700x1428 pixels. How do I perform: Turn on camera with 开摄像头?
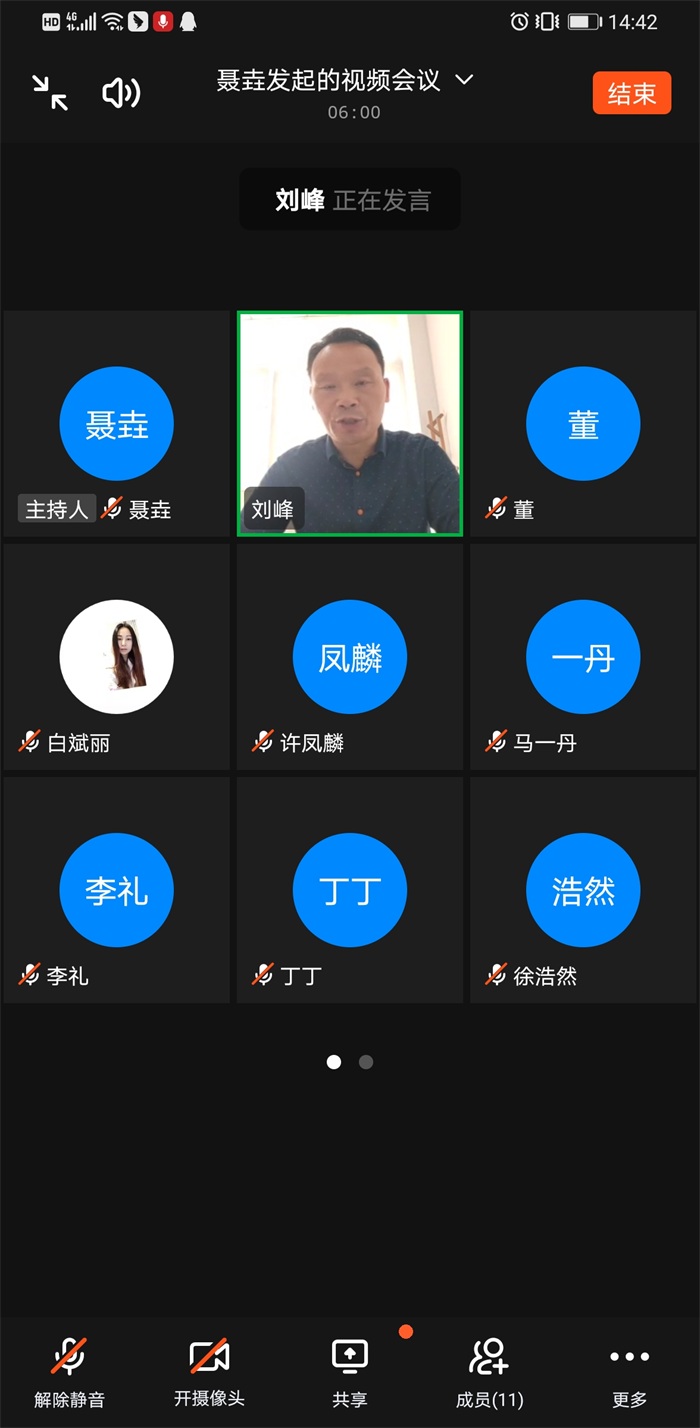point(209,1372)
